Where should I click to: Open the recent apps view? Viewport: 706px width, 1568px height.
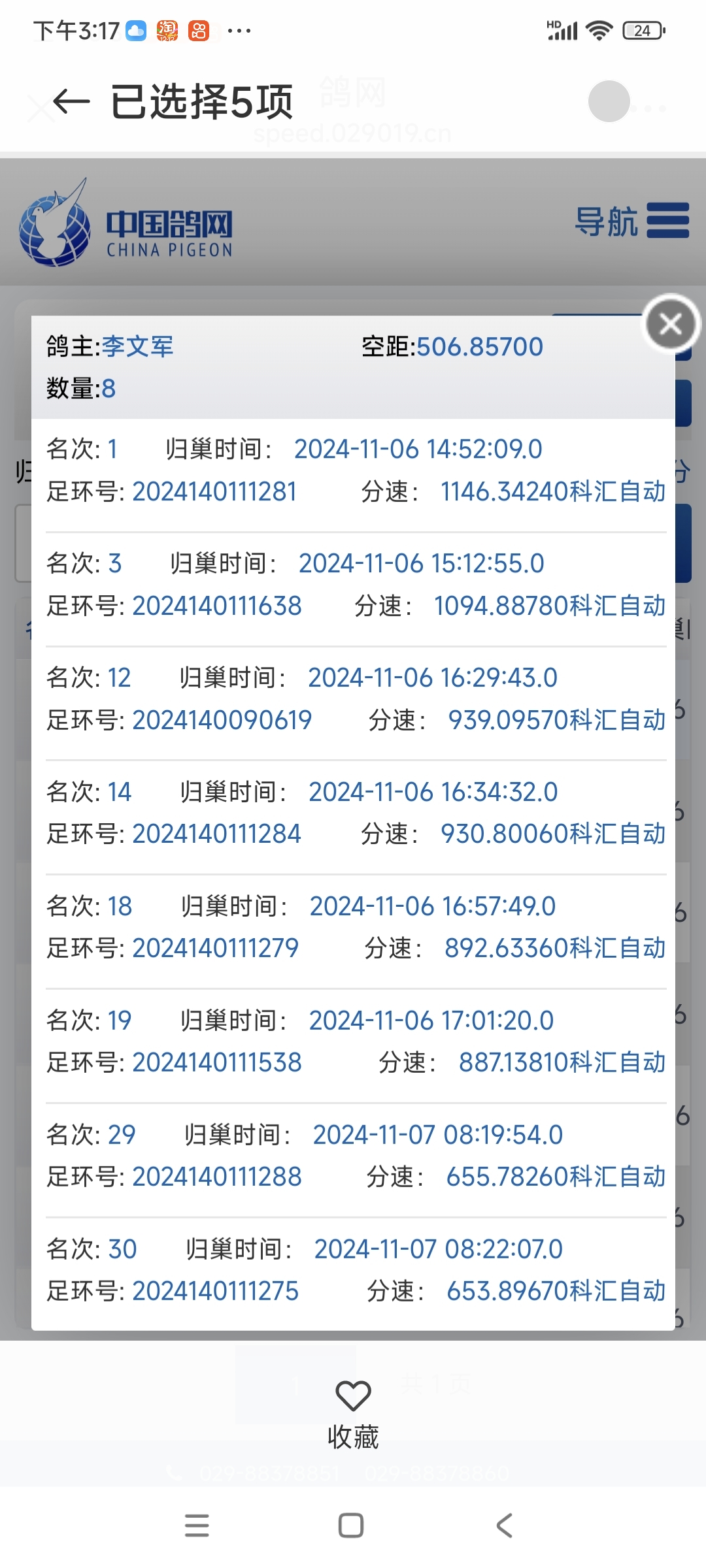click(x=197, y=1526)
